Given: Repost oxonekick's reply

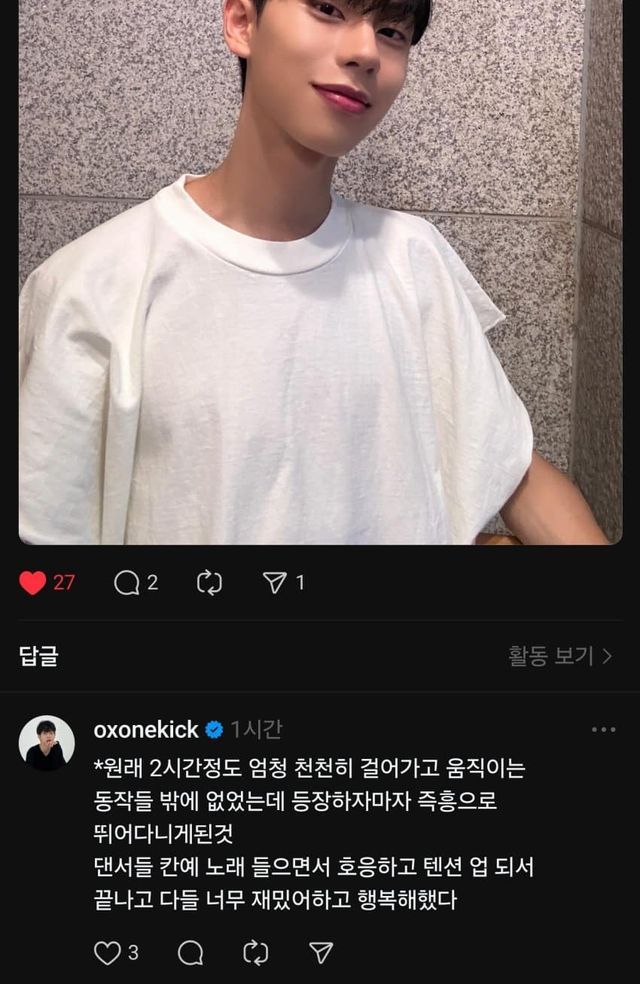Looking at the screenshot, I should point(256,953).
